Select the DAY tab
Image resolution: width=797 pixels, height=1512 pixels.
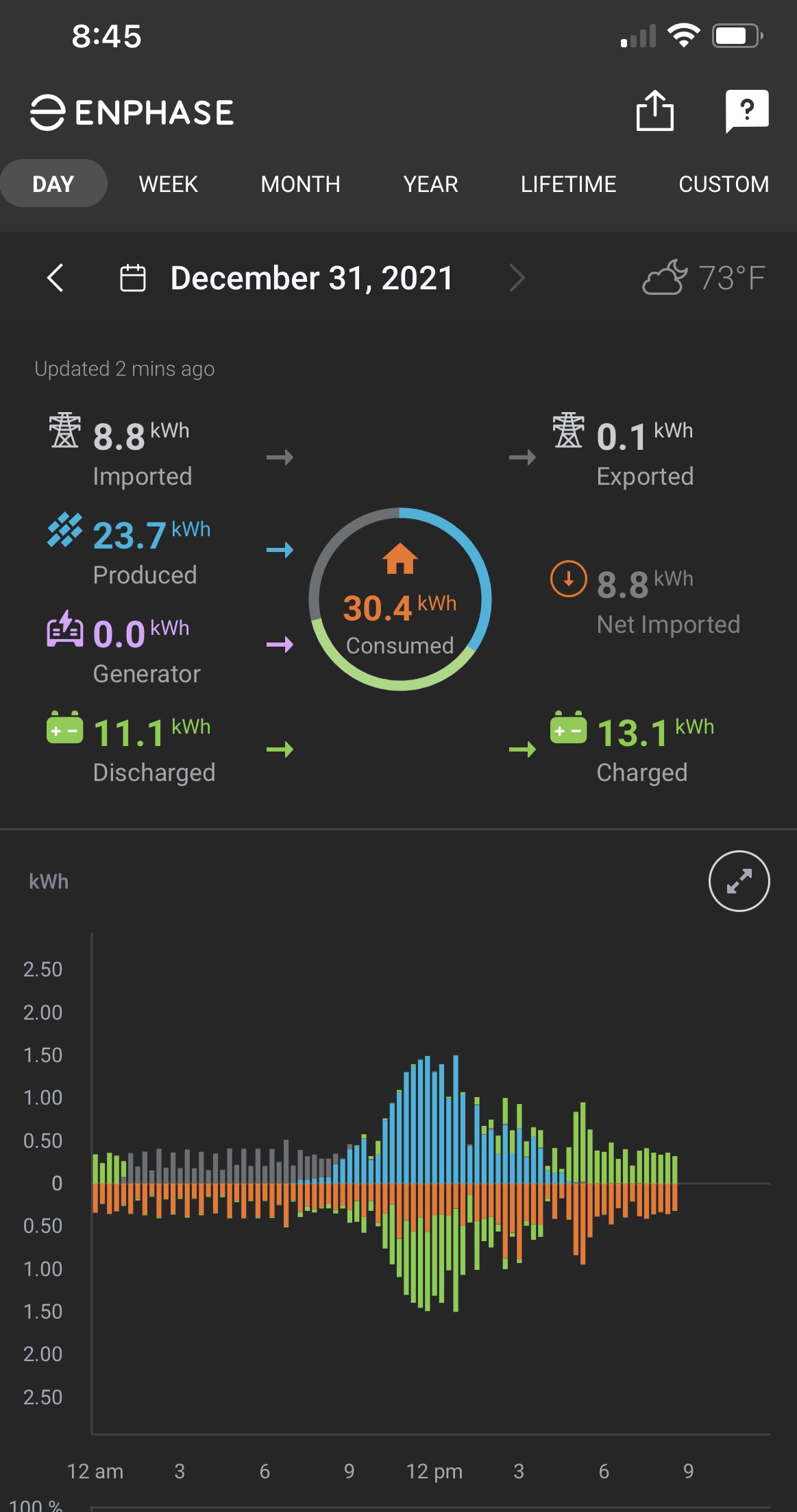click(x=53, y=184)
